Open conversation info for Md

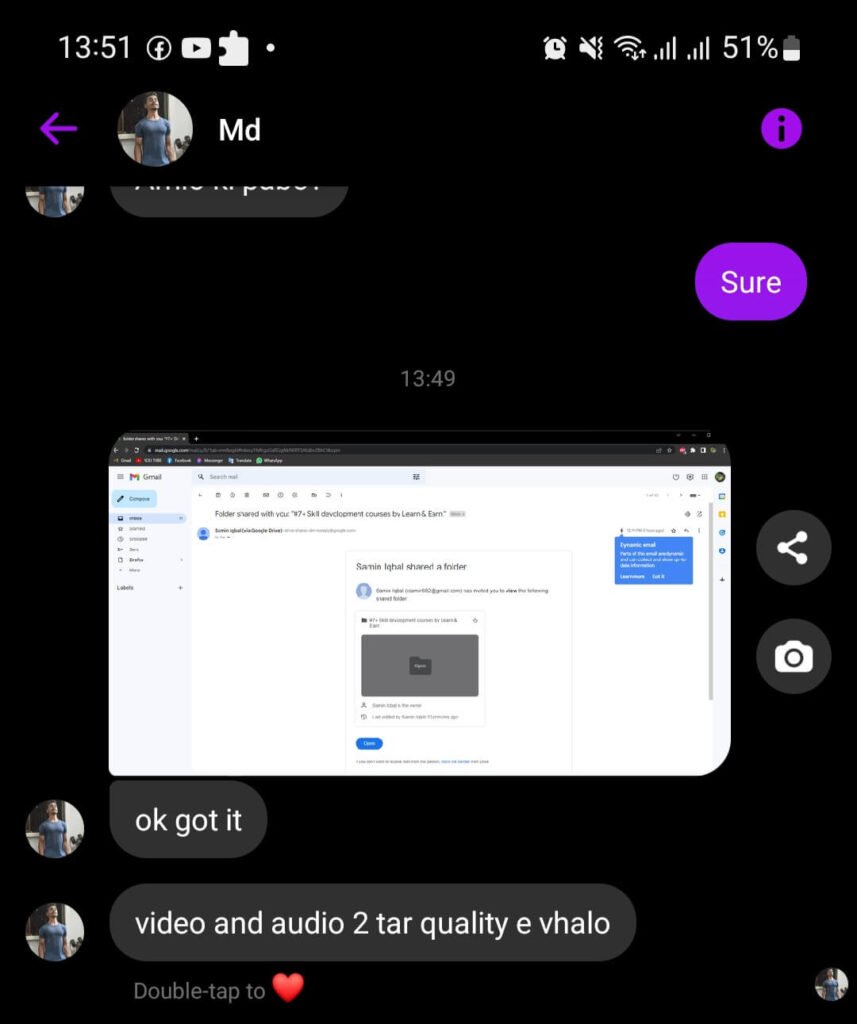[781, 129]
